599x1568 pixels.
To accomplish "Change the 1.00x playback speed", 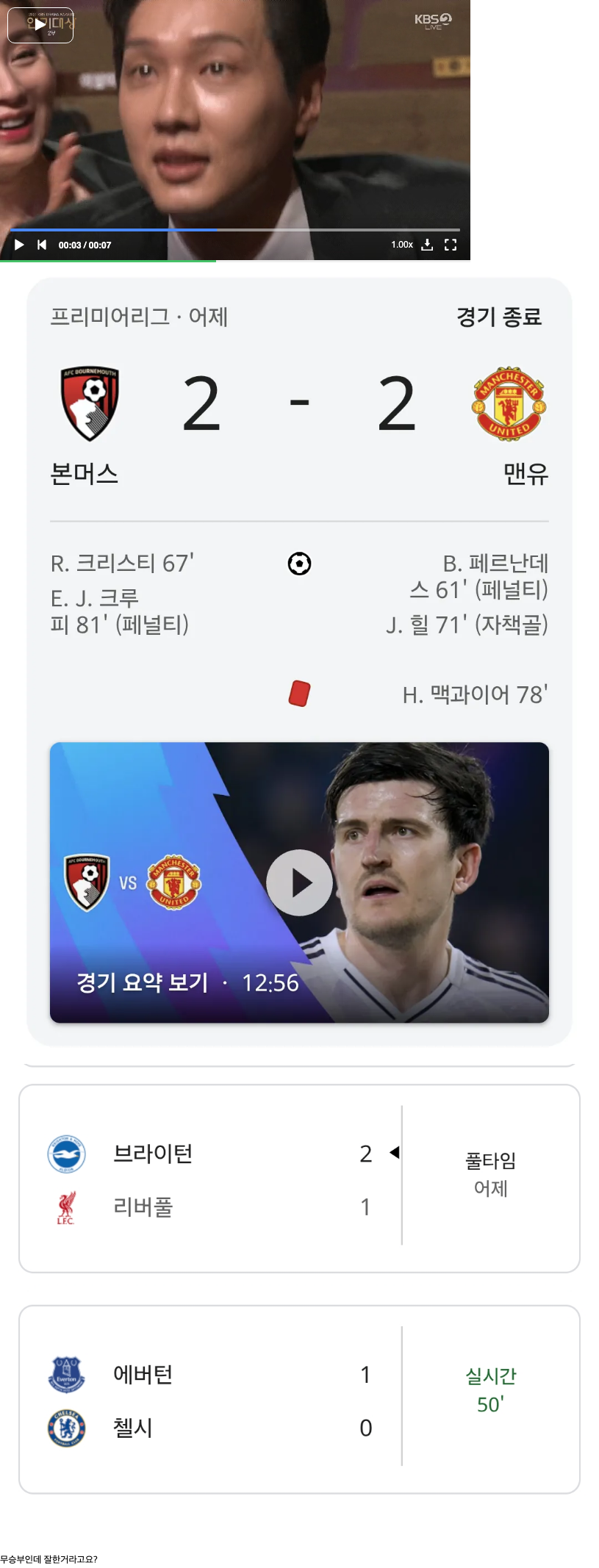I will click(401, 245).
